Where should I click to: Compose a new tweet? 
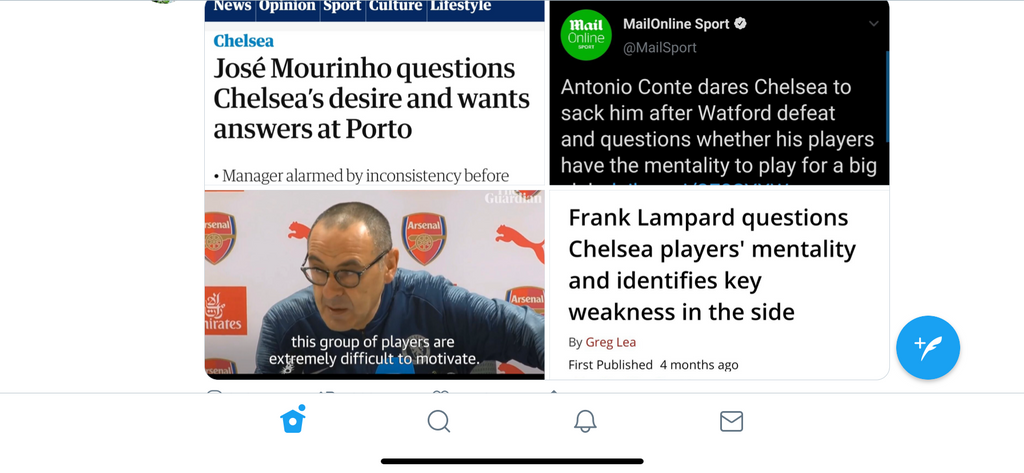pos(927,348)
